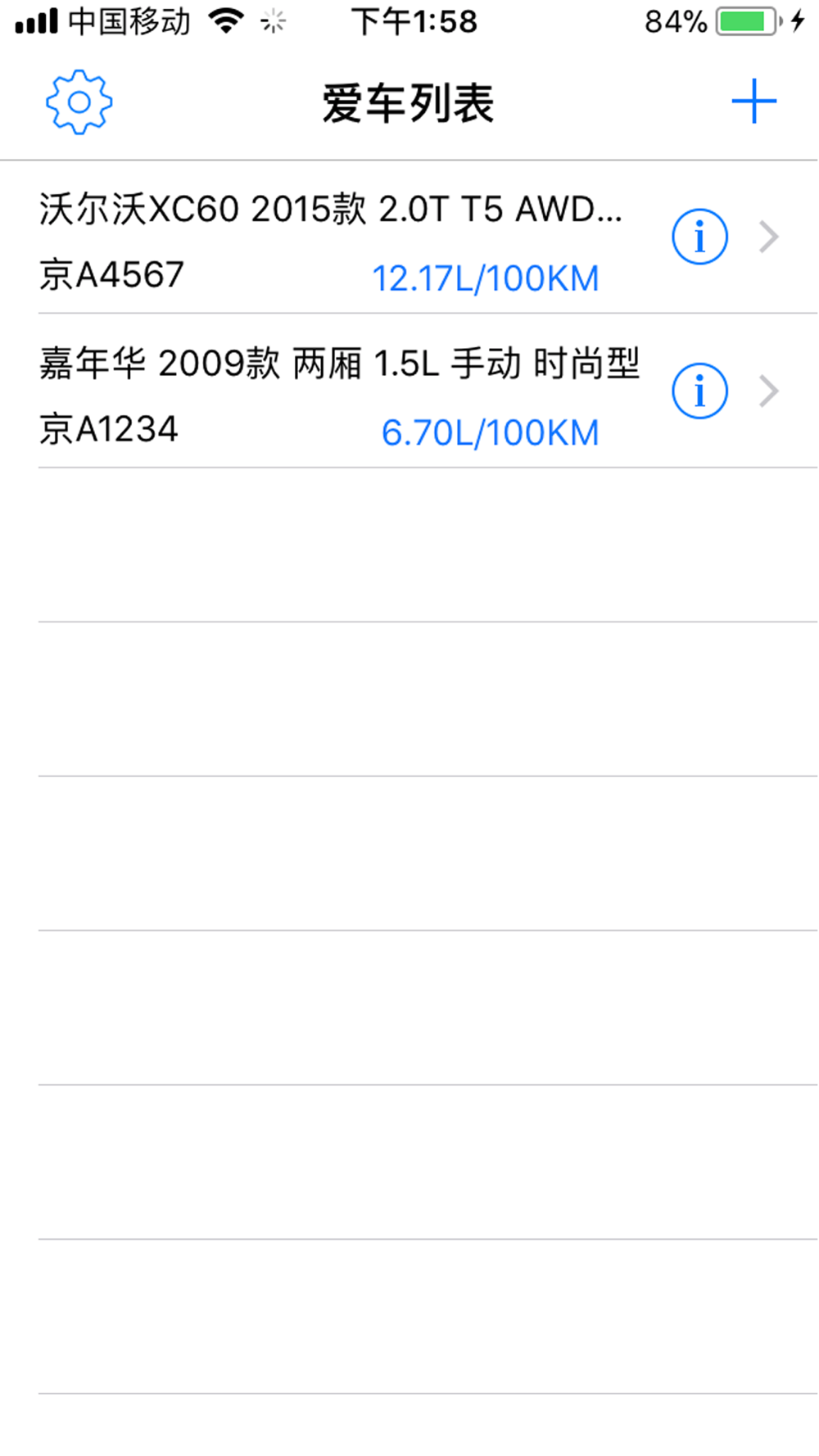Add a new car with plus button

(753, 102)
